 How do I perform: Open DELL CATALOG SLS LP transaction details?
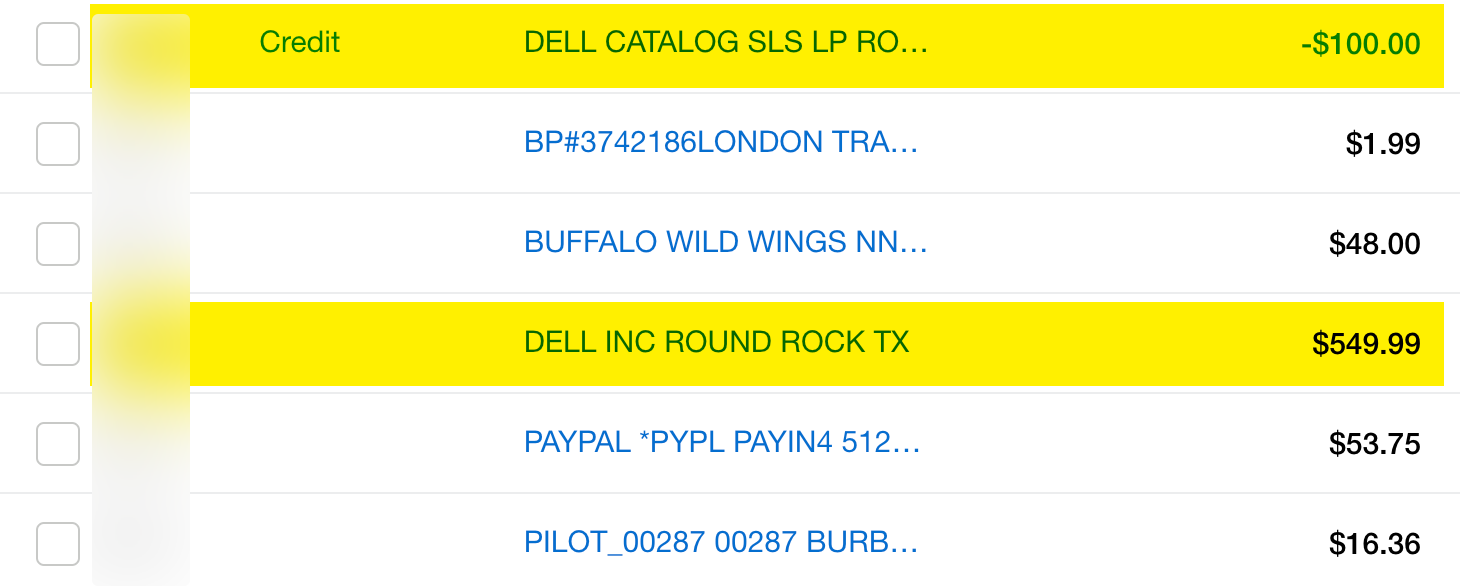pyautogui.click(x=726, y=43)
